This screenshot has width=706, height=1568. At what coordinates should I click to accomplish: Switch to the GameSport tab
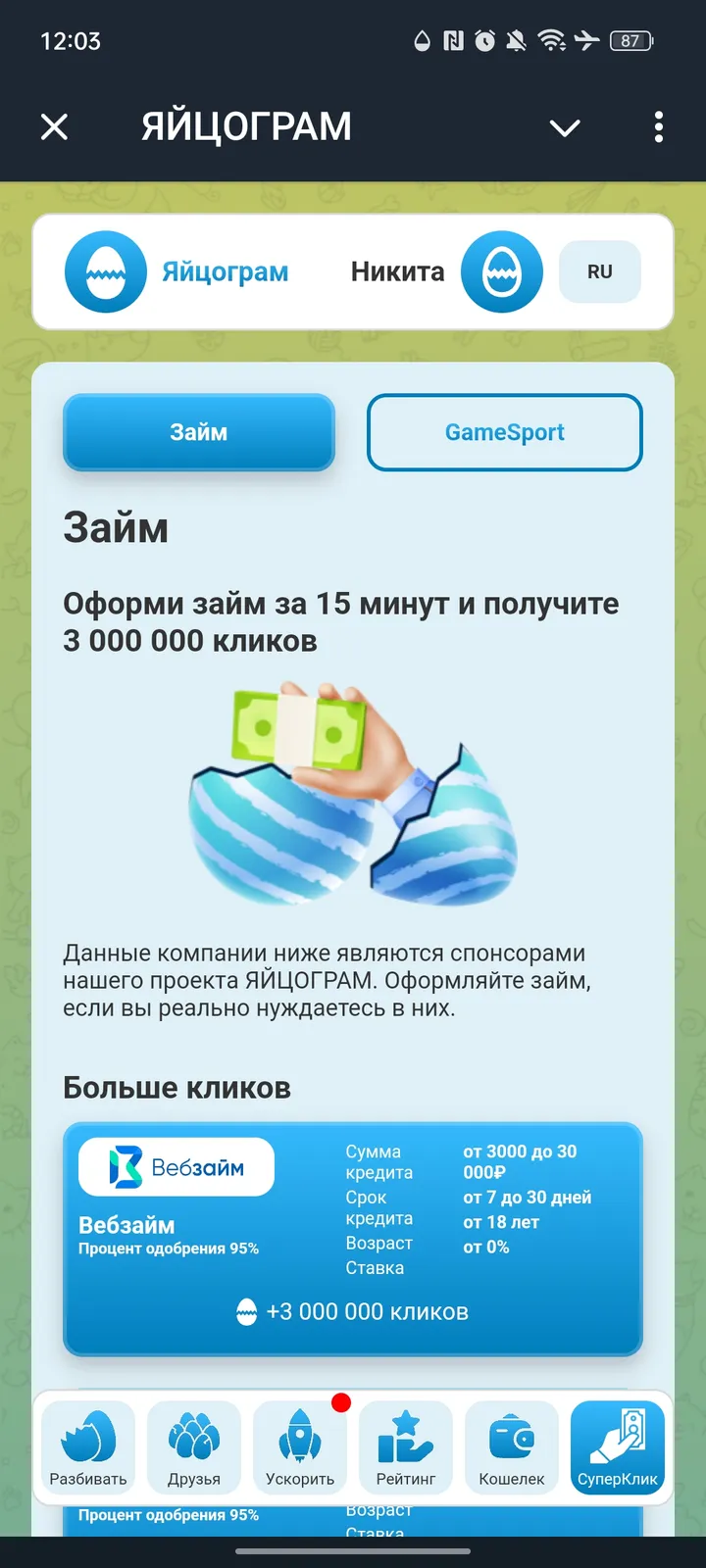pyautogui.click(x=504, y=432)
